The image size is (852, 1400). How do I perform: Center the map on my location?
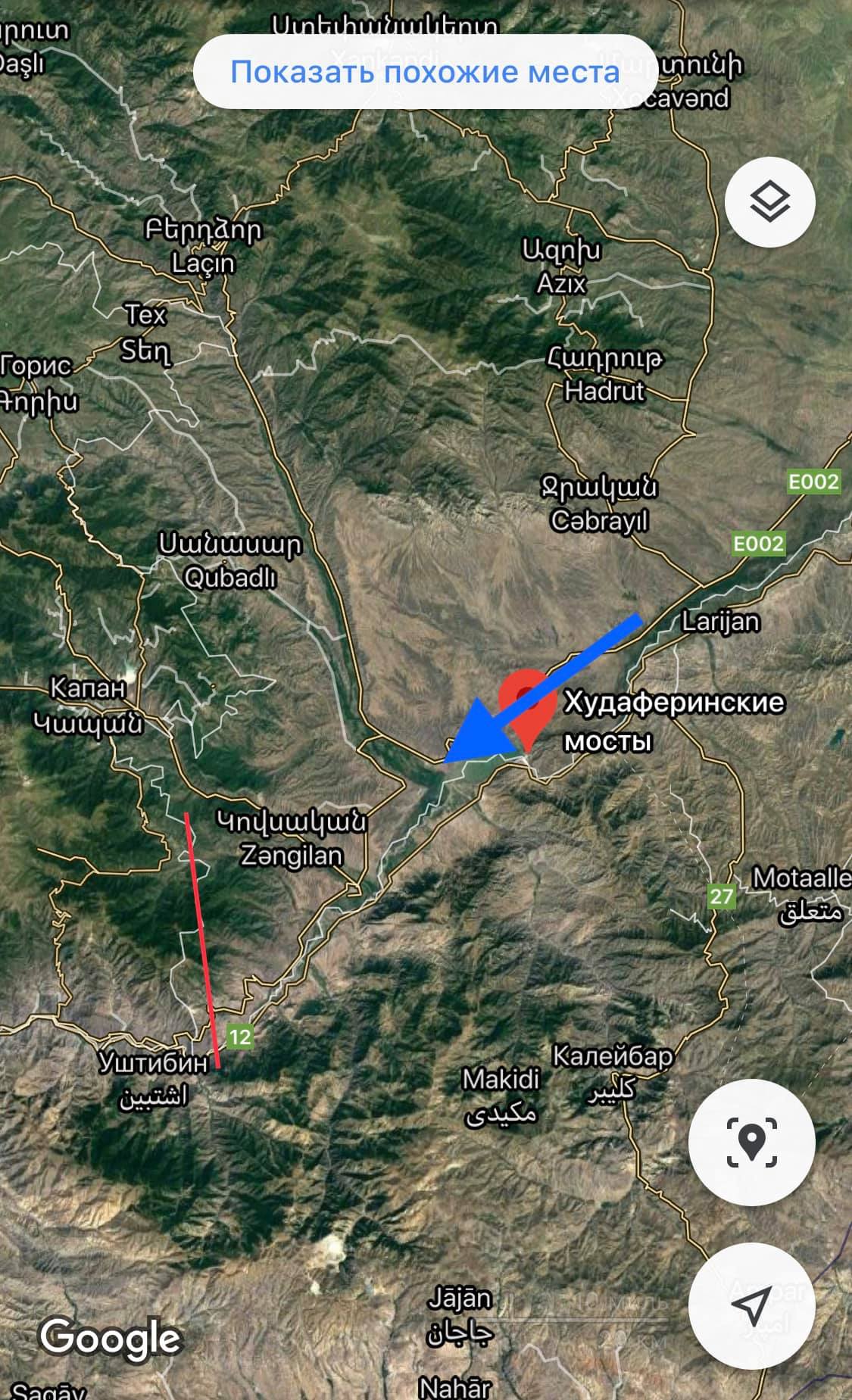pyautogui.click(x=751, y=1304)
